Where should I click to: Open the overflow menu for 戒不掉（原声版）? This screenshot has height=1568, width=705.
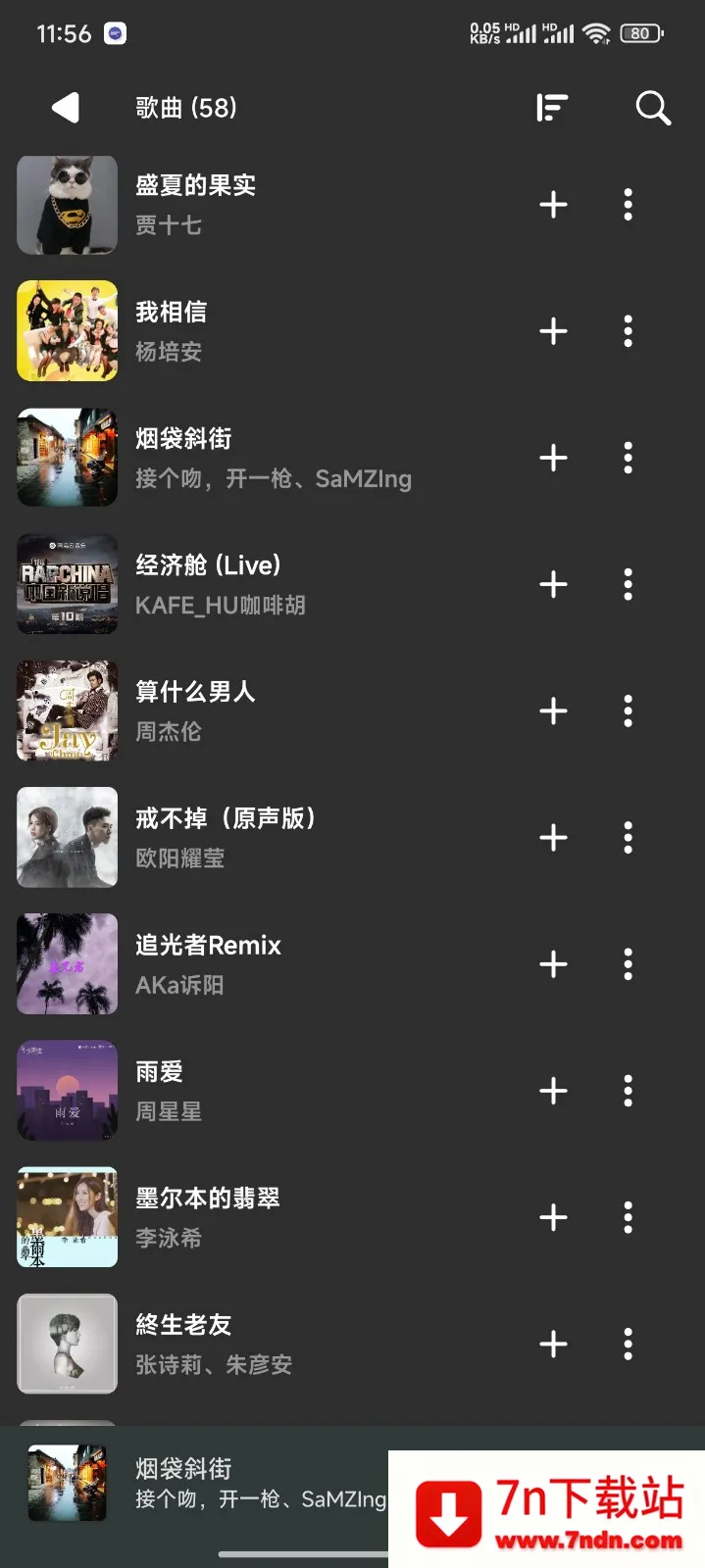pyautogui.click(x=629, y=838)
